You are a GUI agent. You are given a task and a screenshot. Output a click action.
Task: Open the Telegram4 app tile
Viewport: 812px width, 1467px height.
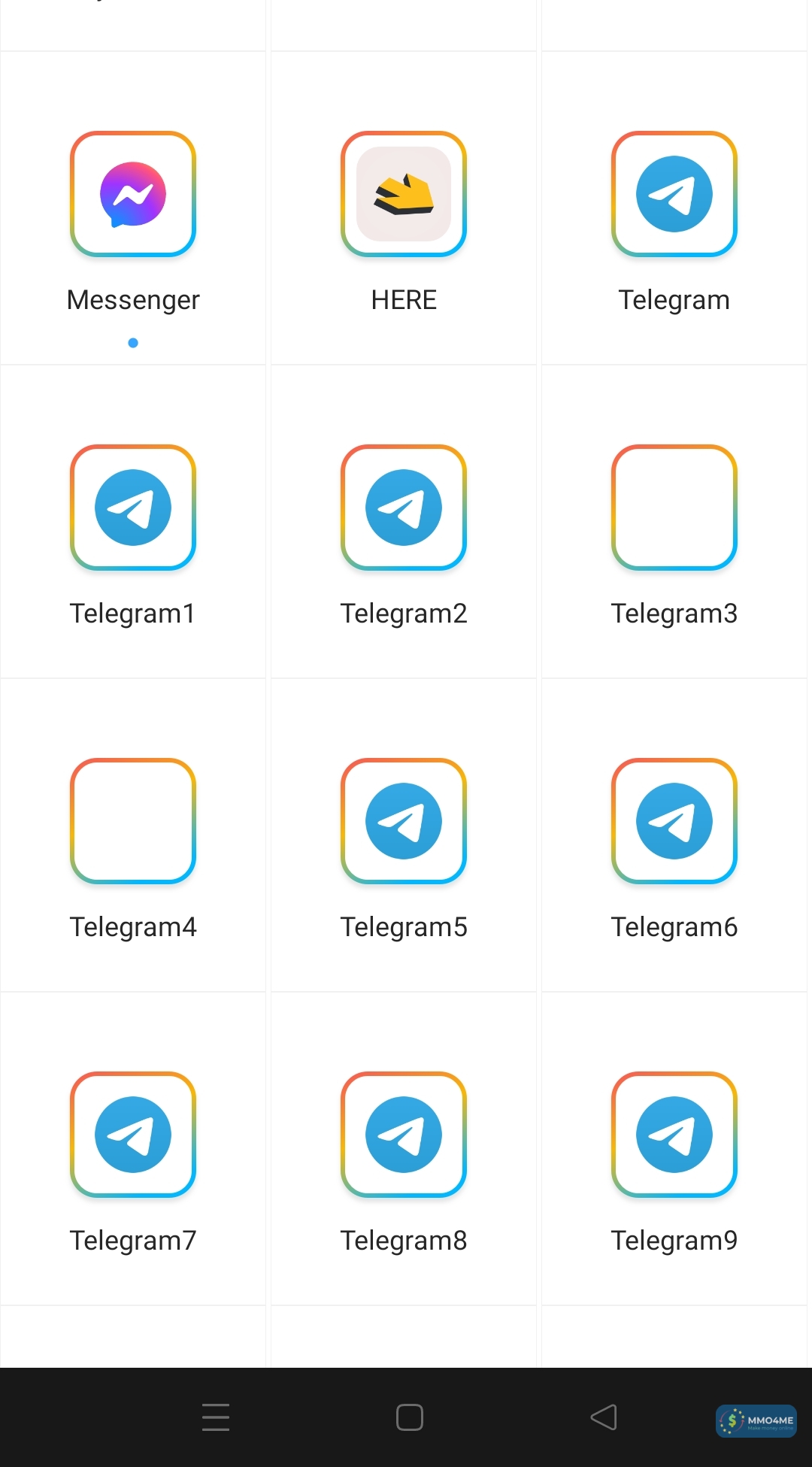click(x=133, y=821)
